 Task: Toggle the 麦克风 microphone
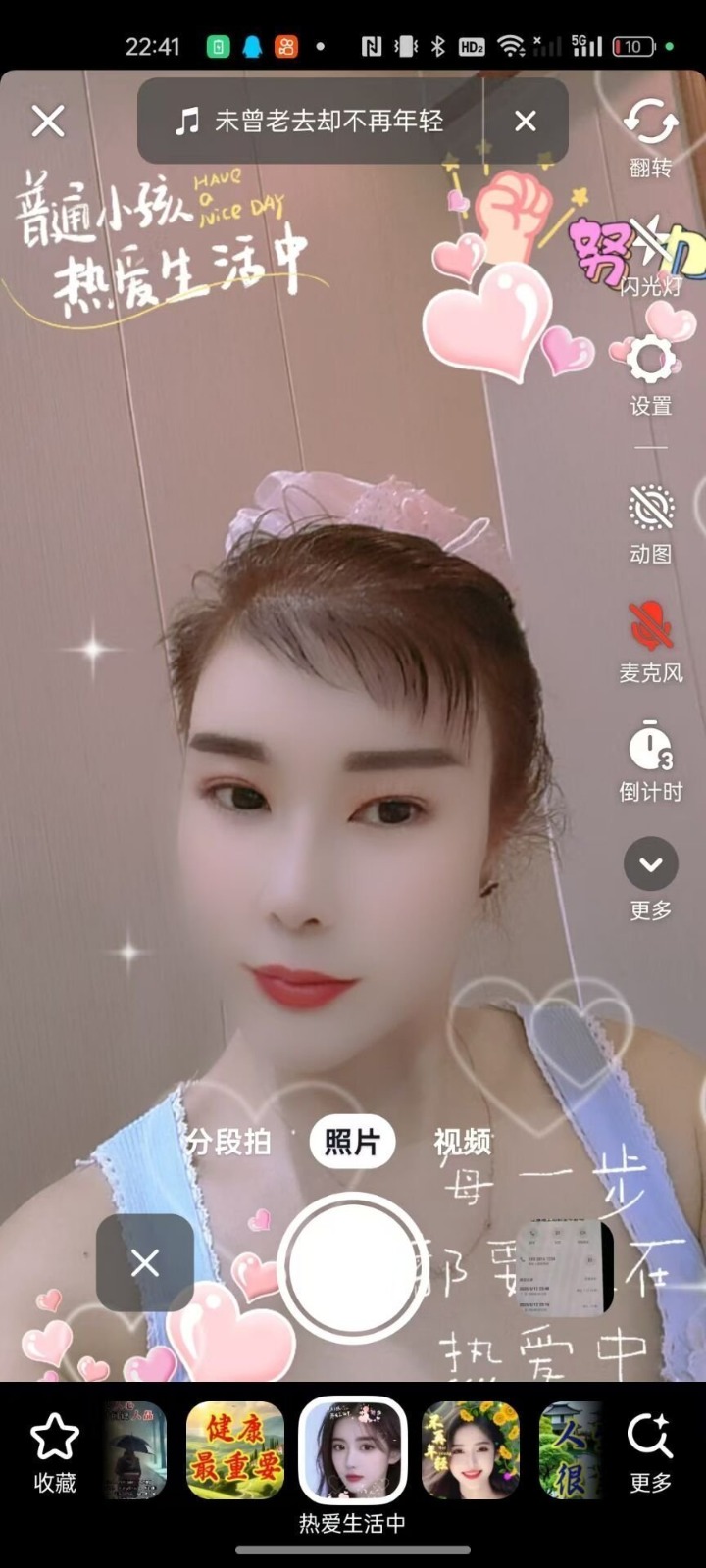tap(650, 641)
